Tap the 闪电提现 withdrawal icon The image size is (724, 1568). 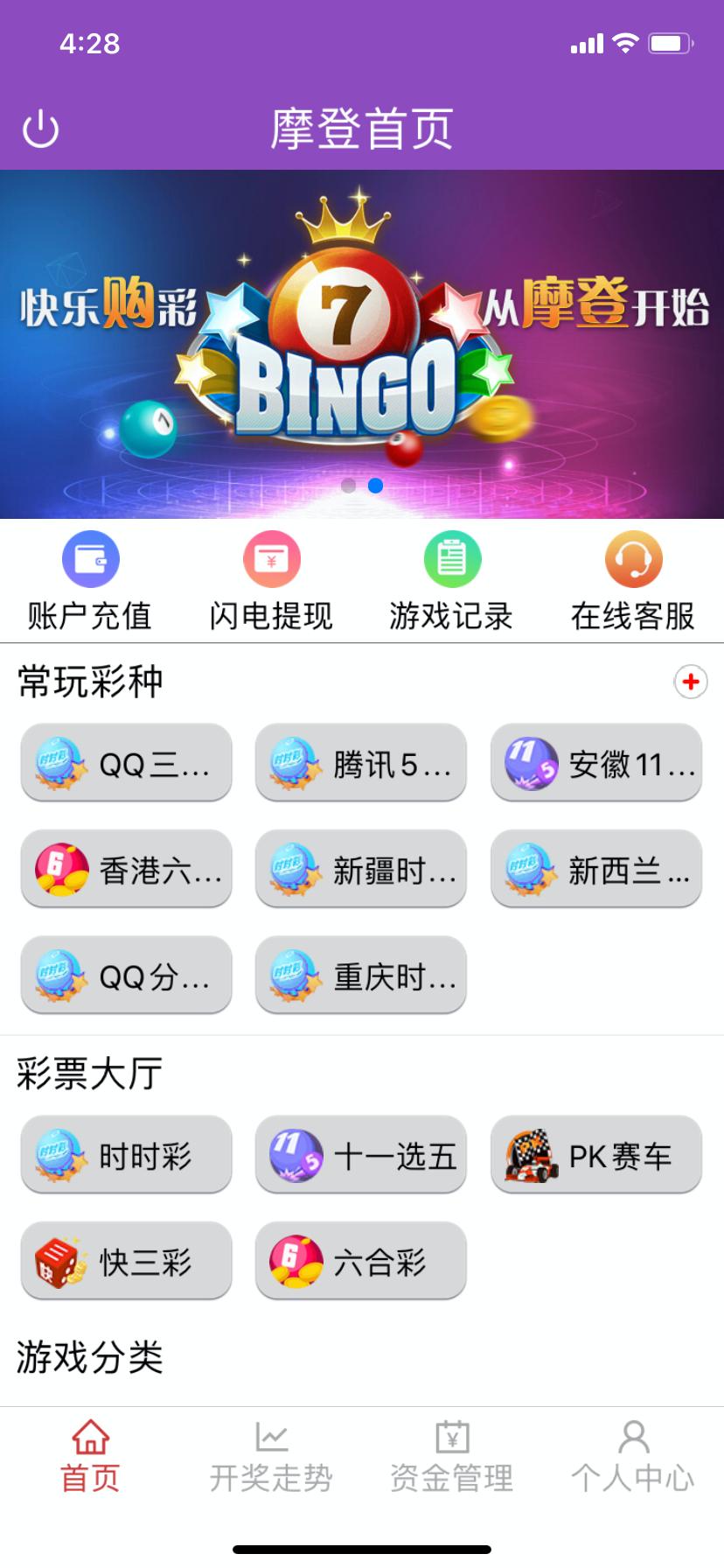tap(270, 558)
